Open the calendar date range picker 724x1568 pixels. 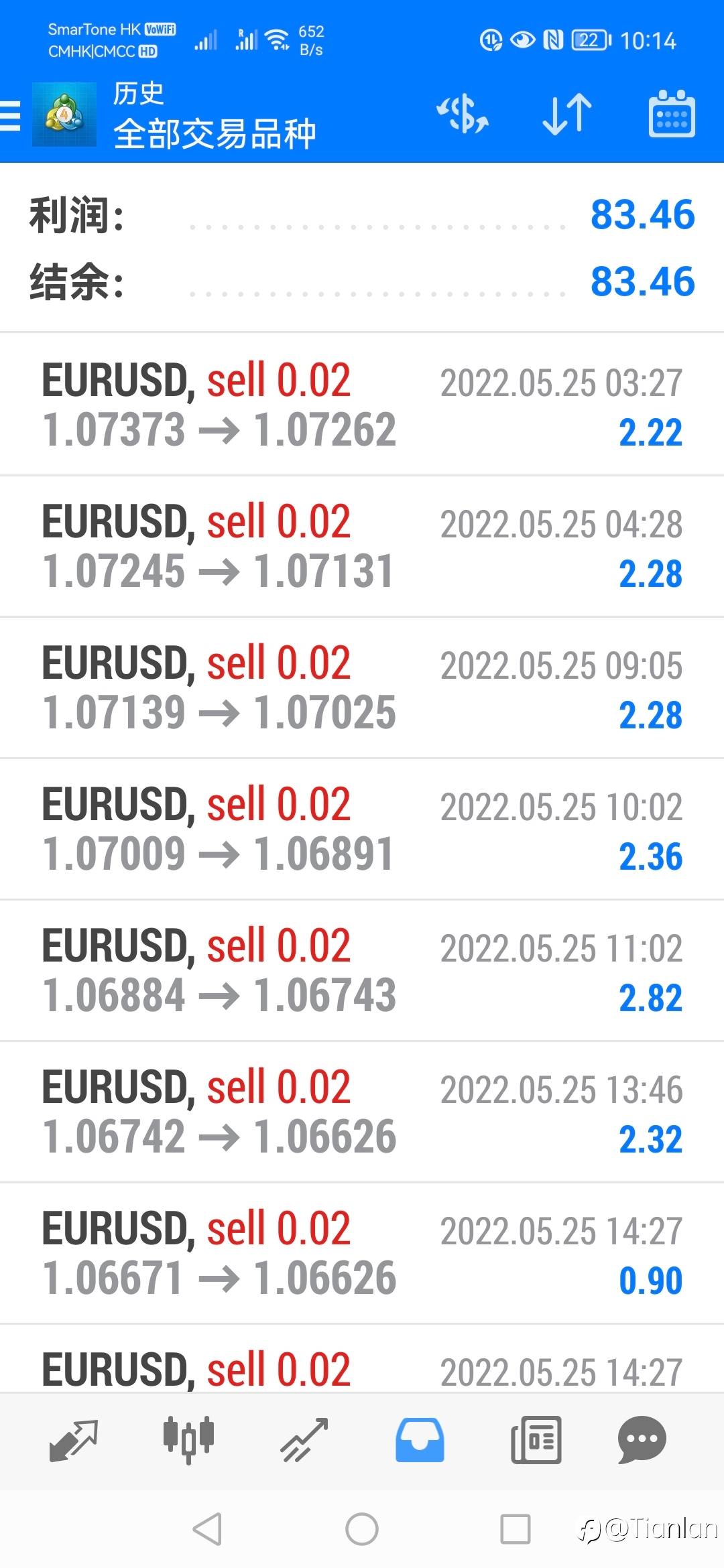click(x=672, y=114)
